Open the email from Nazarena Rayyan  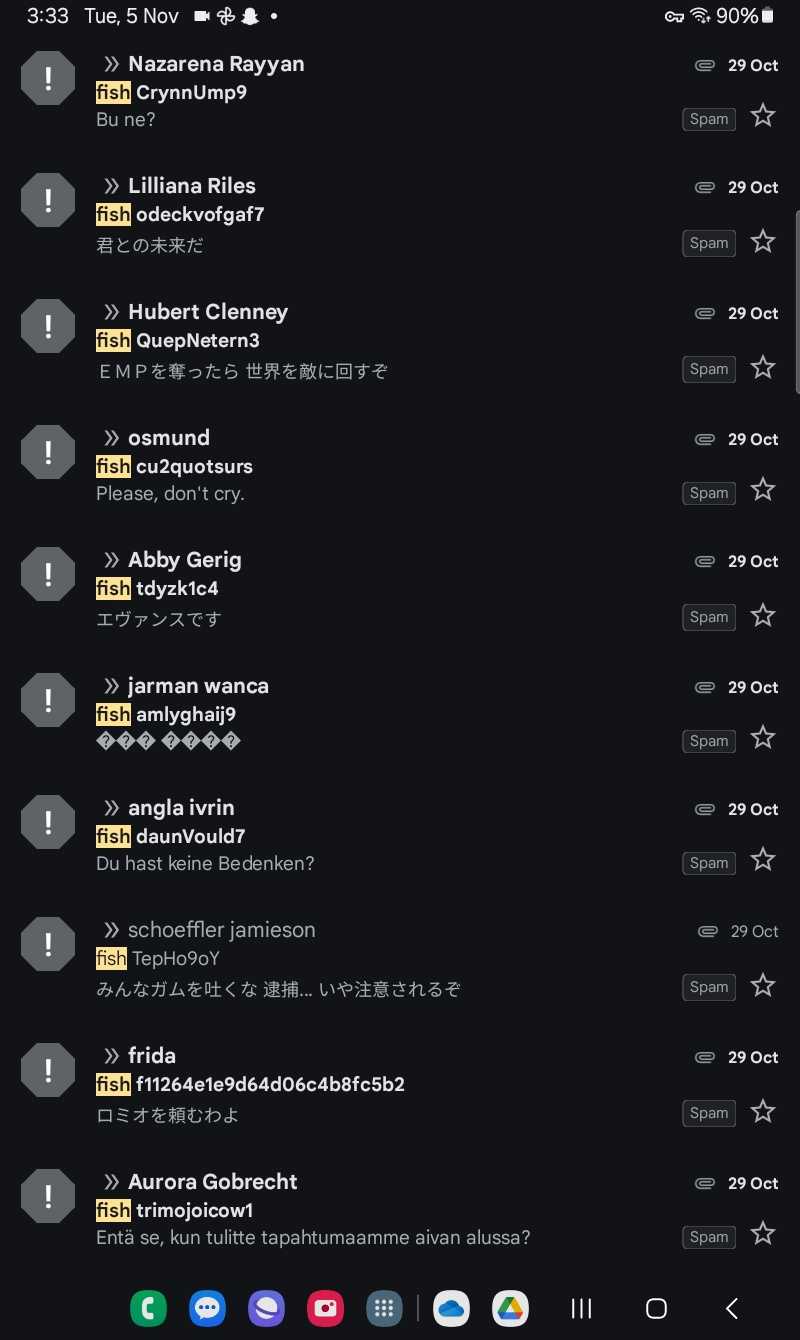pos(400,92)
